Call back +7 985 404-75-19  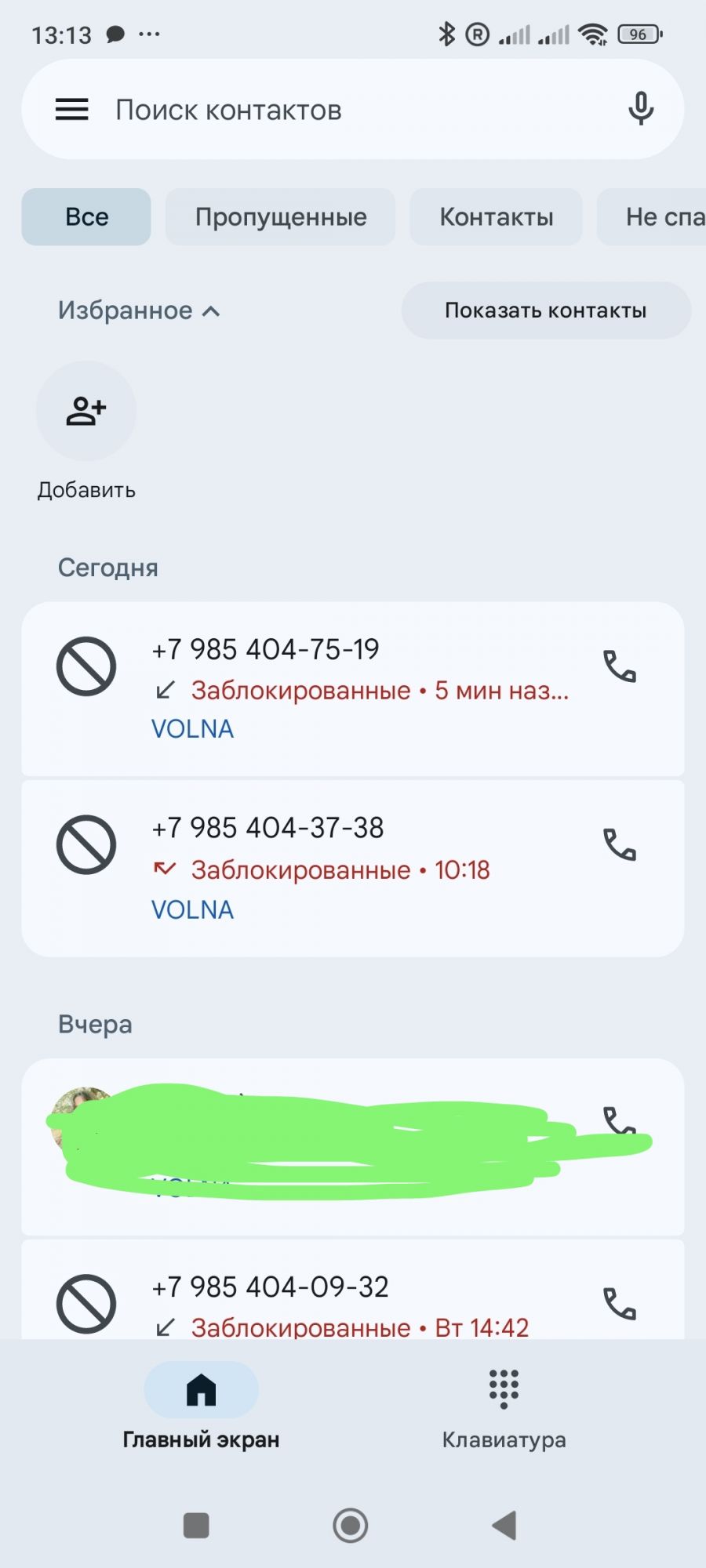(619, 666)
